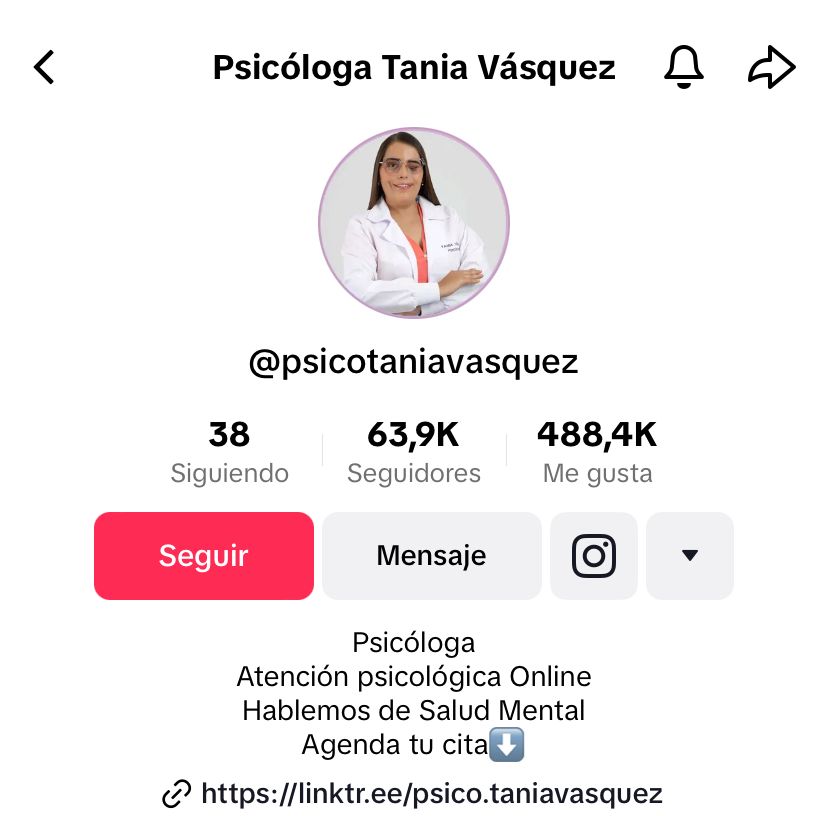Open the linktr.ee/psico.taniavasquez link

(x=431, y=794)
